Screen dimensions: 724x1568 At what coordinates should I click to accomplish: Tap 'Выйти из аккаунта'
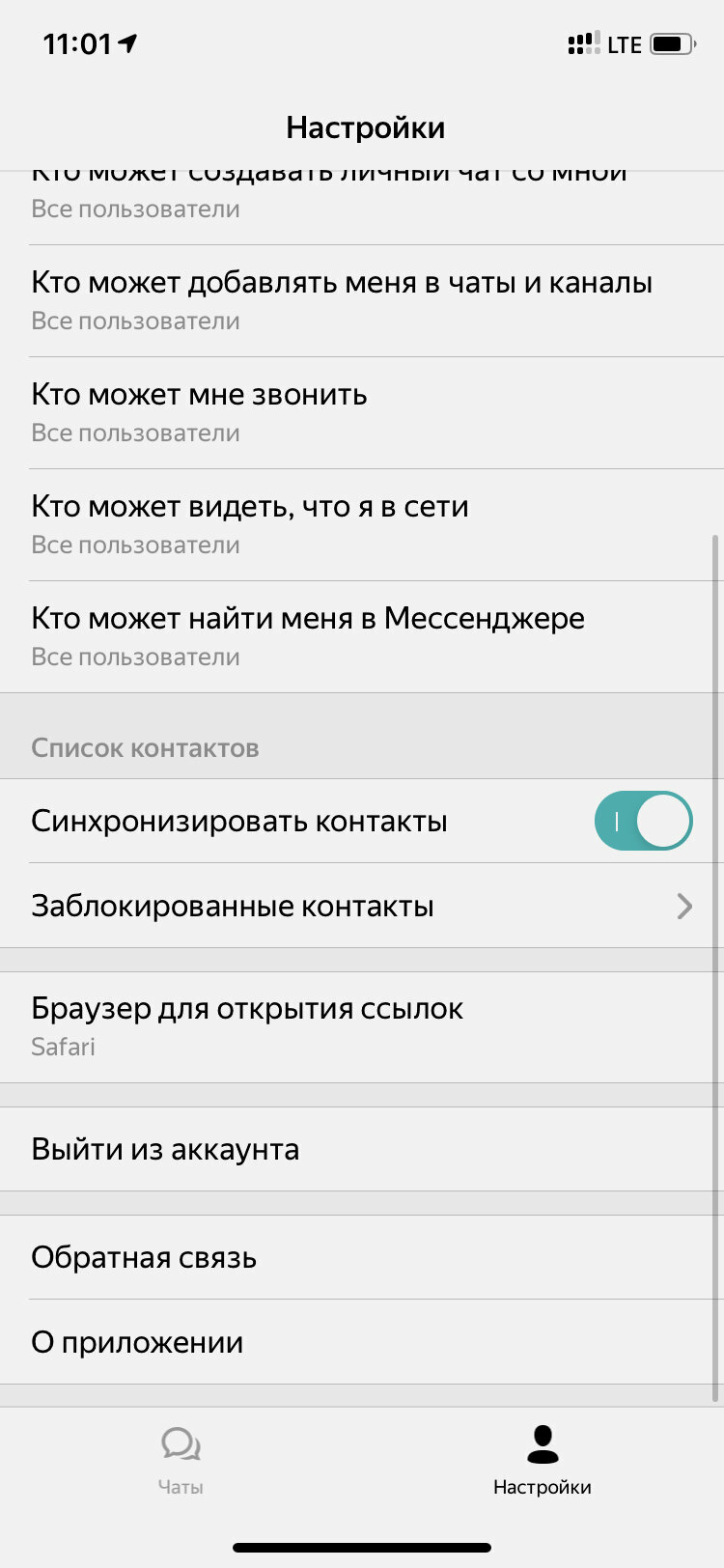[x=362, y=1149]
